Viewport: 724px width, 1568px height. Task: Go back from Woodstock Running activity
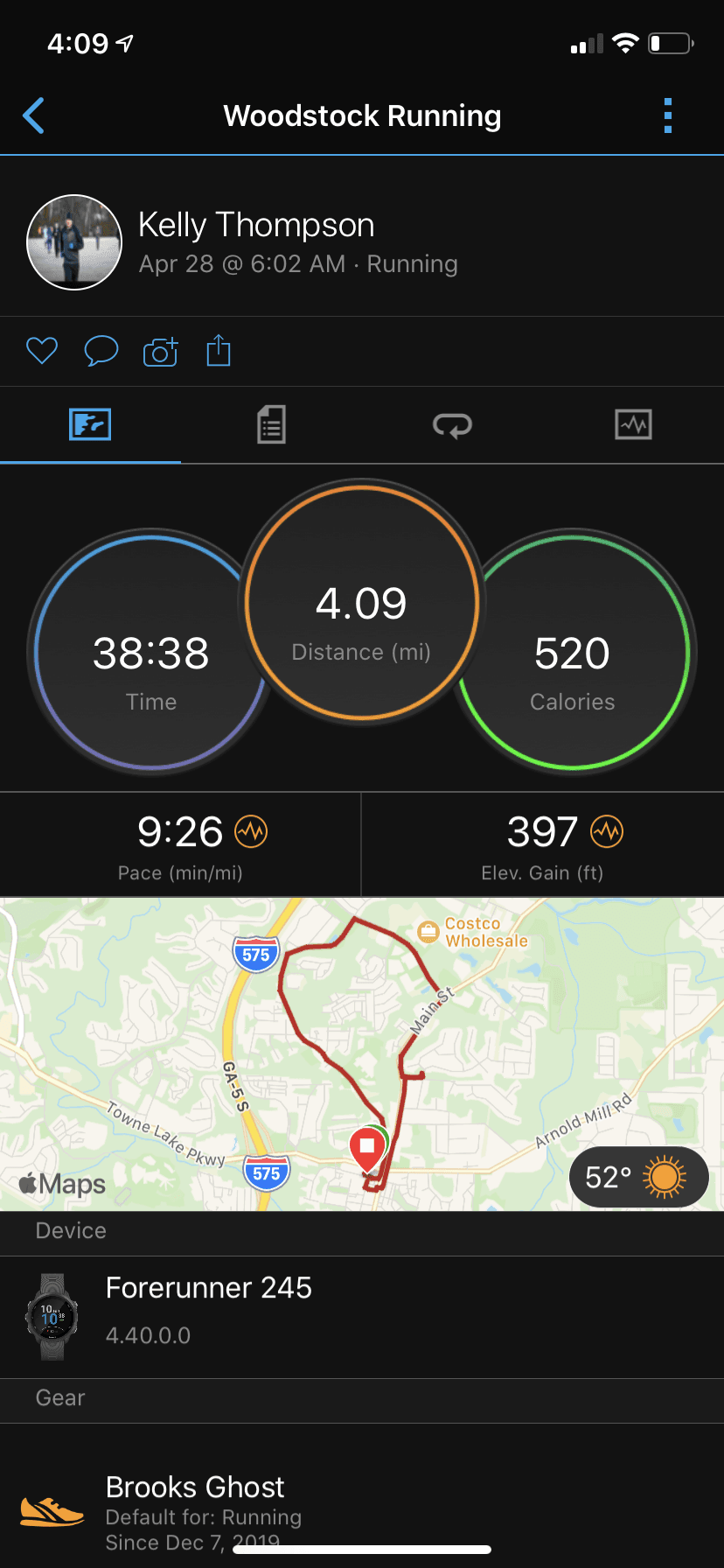pyautogui.click(x=34, y=115)
